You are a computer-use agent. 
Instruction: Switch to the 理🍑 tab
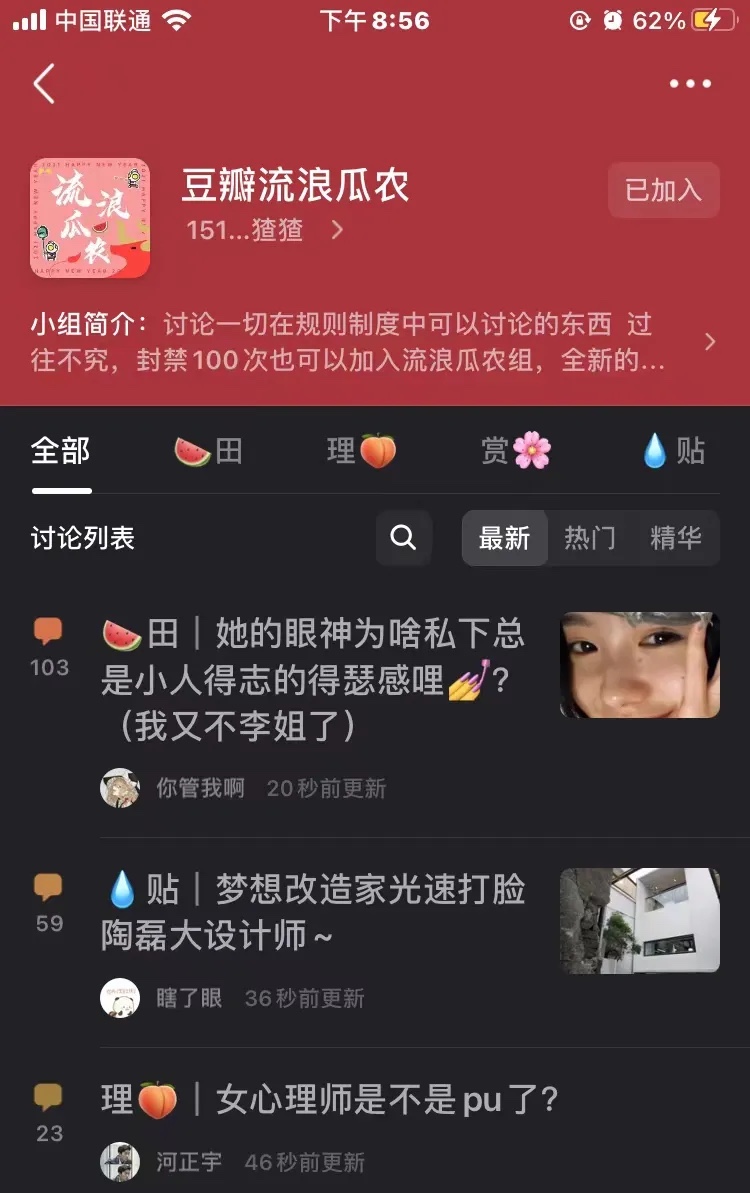tap(362, 452)
